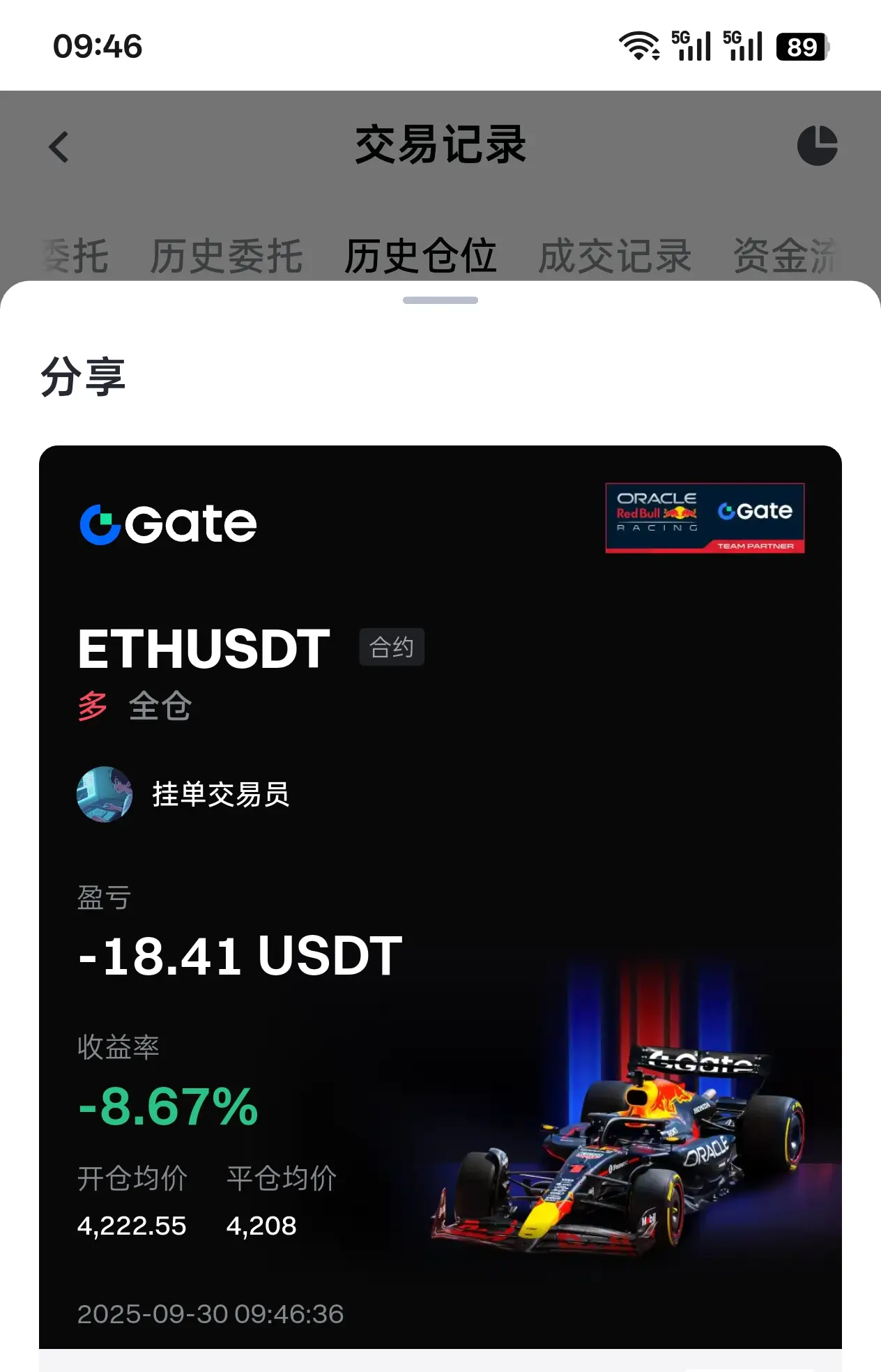Click the 合约 contract badge
This screenshot has height=1372, width=881.
pyautogui.click(x=391, y=646)
